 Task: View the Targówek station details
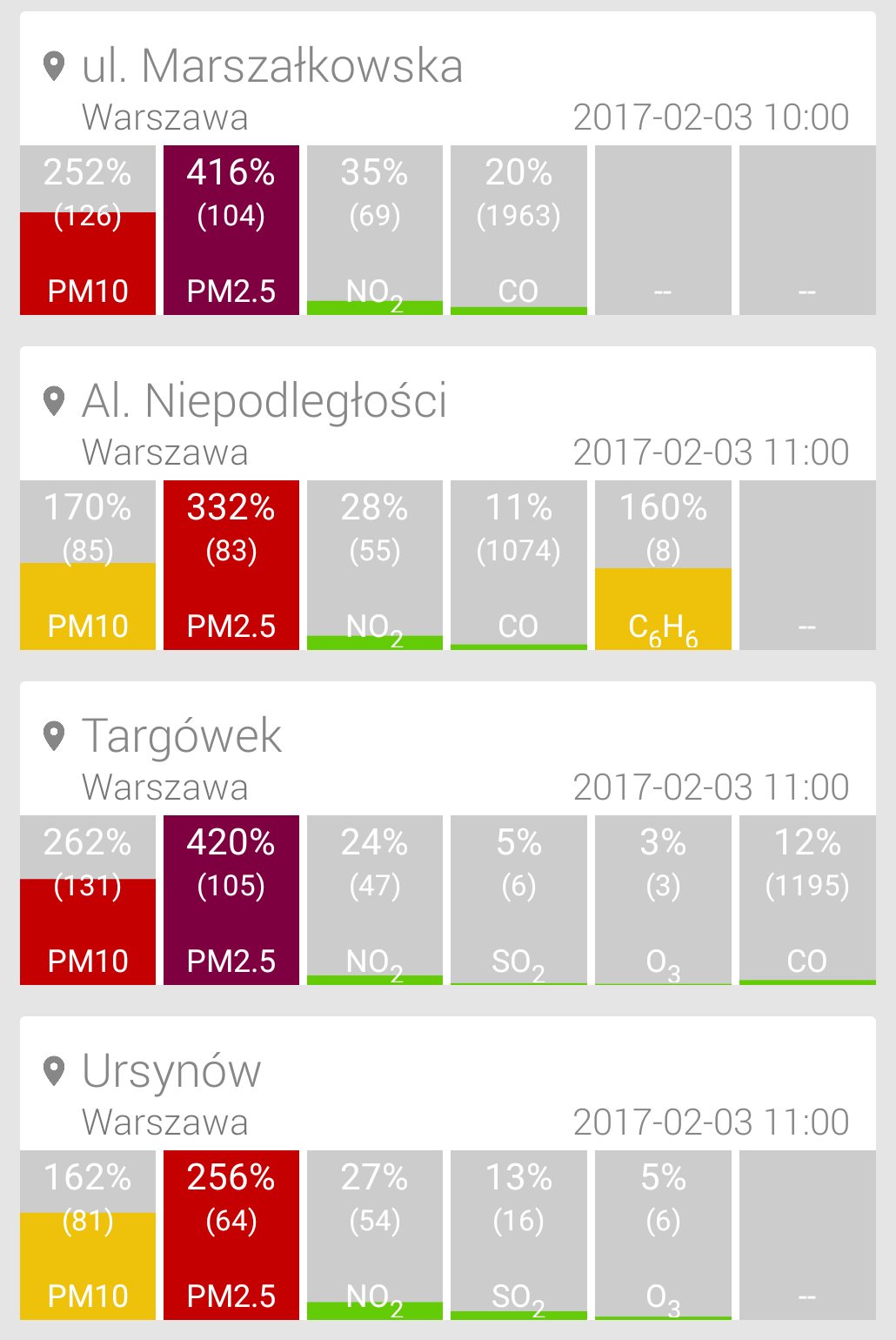(182, 738)
